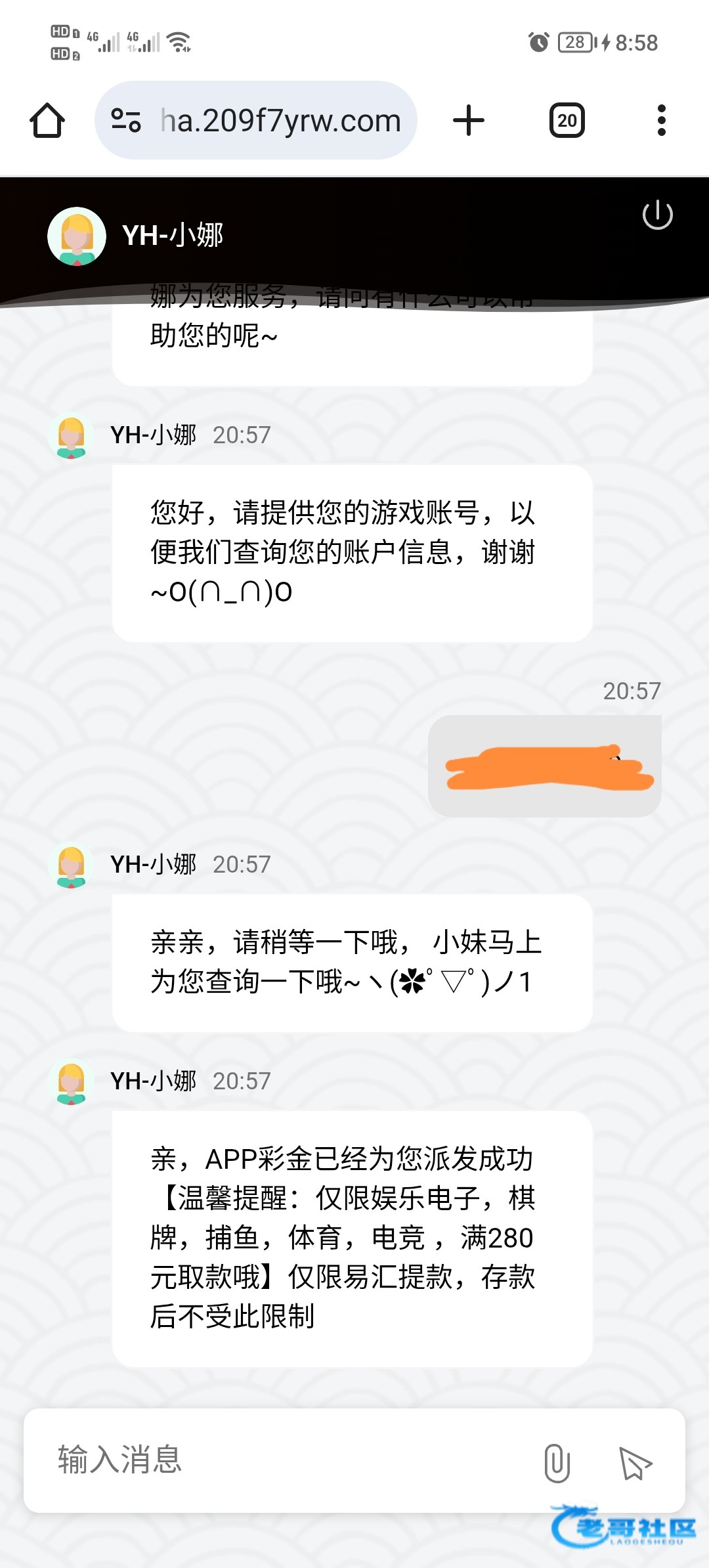End the chat with the power icon
This screenshot has width=709, height=1568.
(657, 215)
